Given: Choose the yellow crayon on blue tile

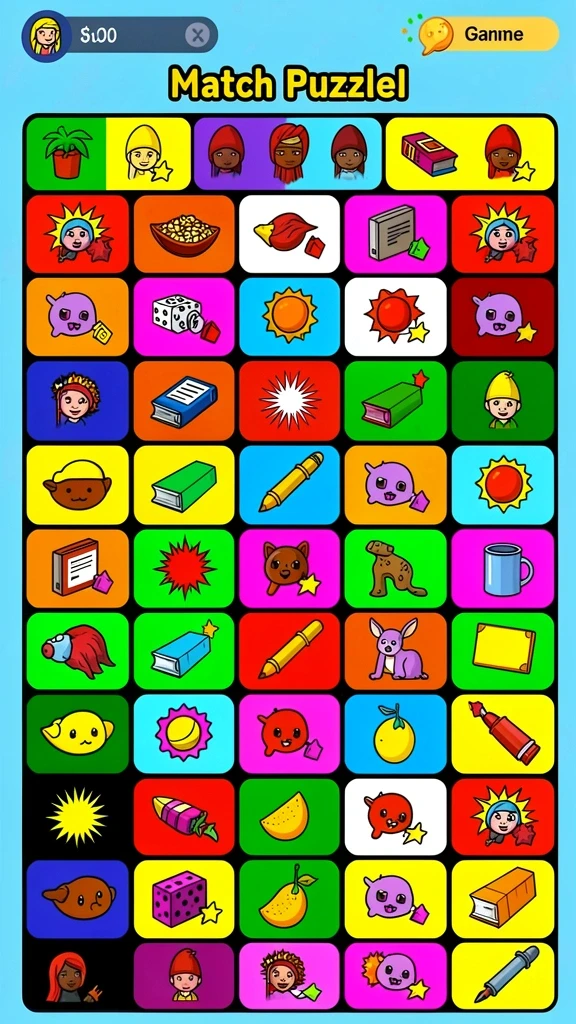Looking at the screenshot, I should 290,485.
